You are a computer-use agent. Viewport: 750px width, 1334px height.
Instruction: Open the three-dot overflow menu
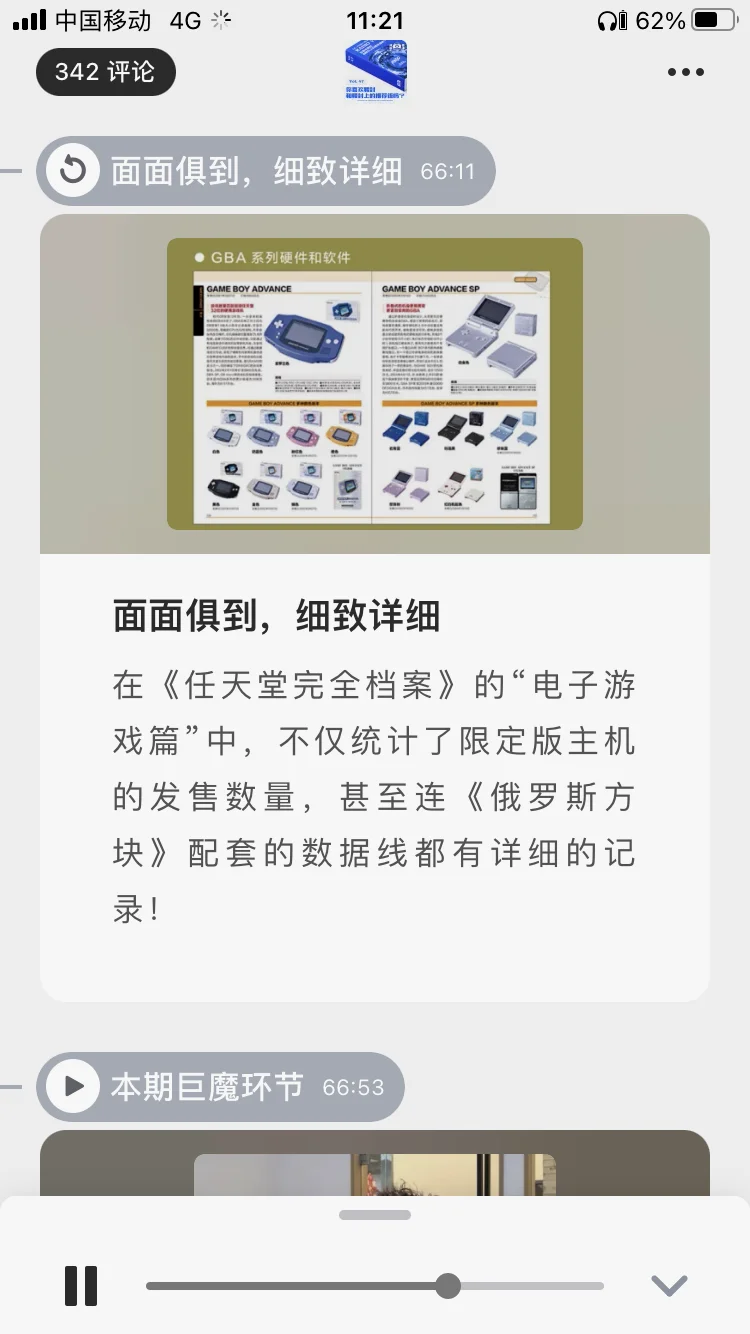(685, 72)
